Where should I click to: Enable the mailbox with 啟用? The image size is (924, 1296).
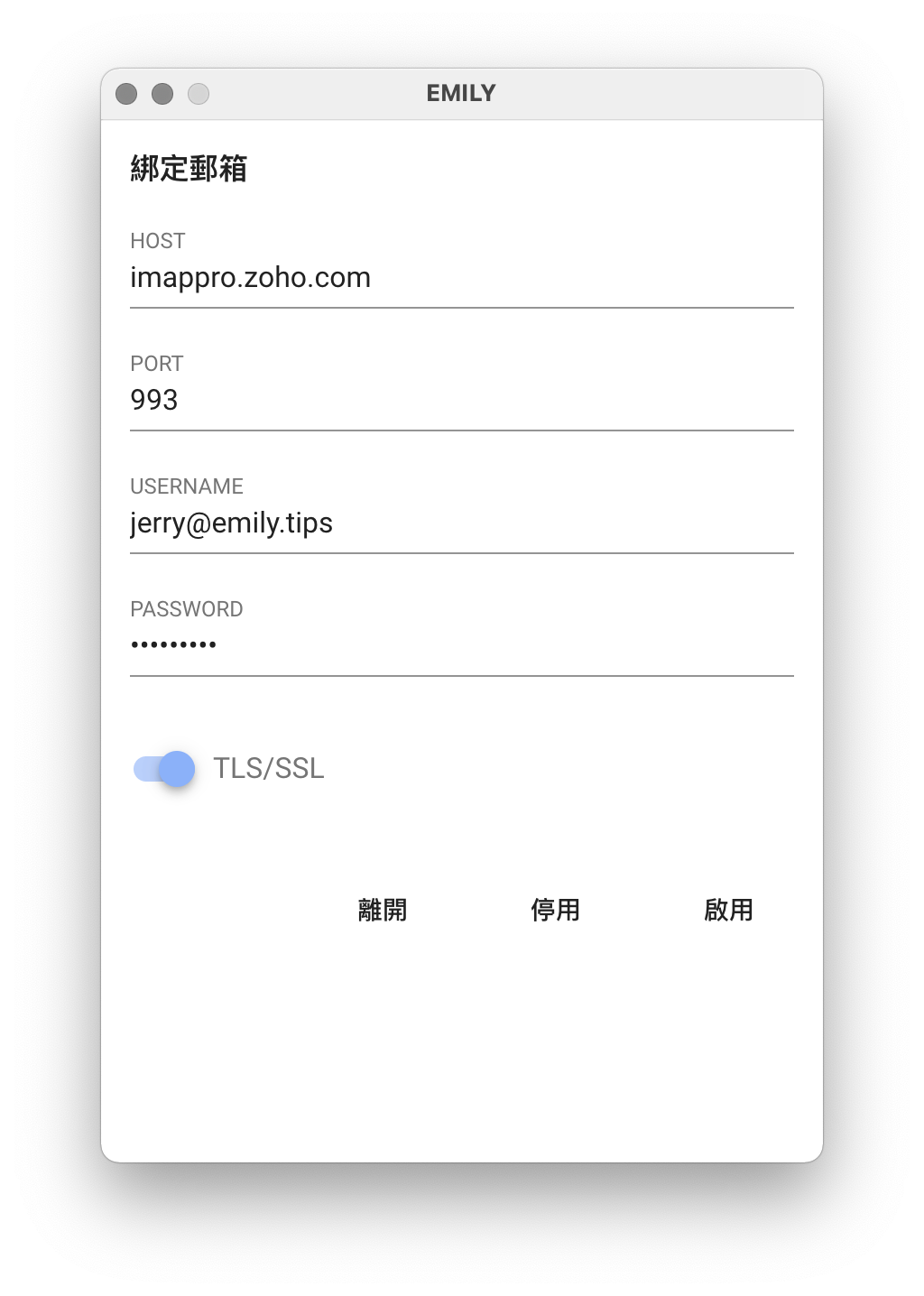[x=728, y=910]
